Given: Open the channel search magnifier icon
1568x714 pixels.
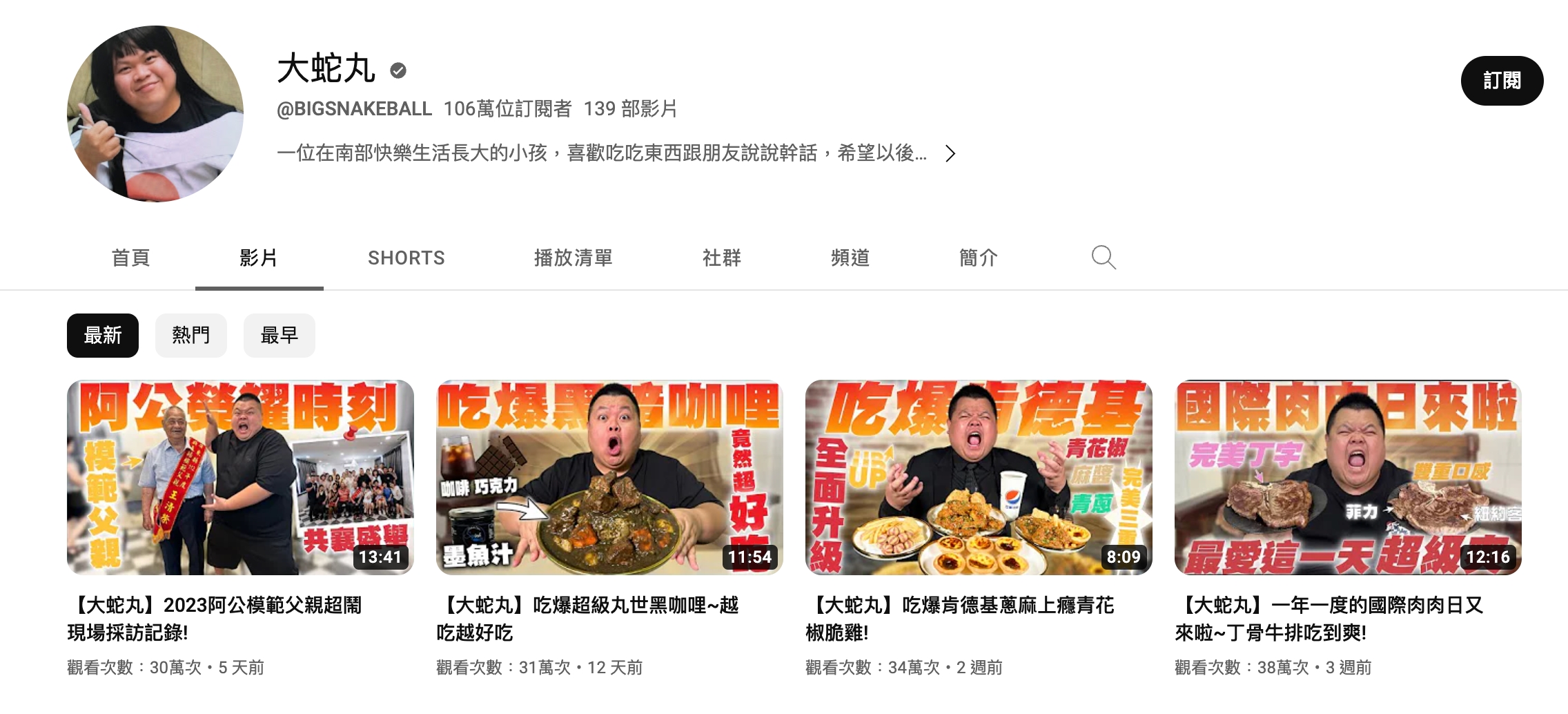Looking at the screenshot, I should 1103,258.
